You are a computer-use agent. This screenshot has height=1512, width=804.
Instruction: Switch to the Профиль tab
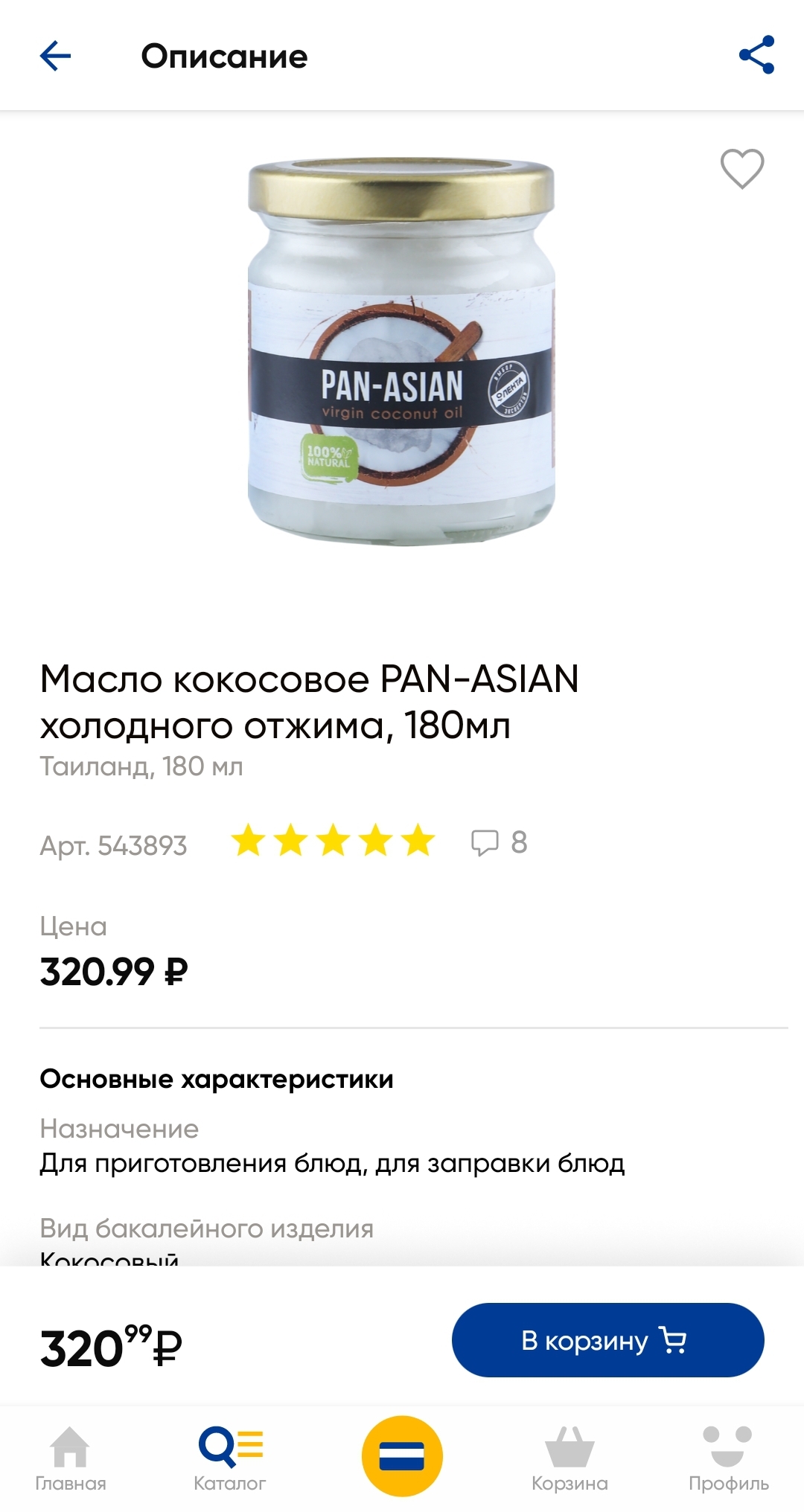728,1458
